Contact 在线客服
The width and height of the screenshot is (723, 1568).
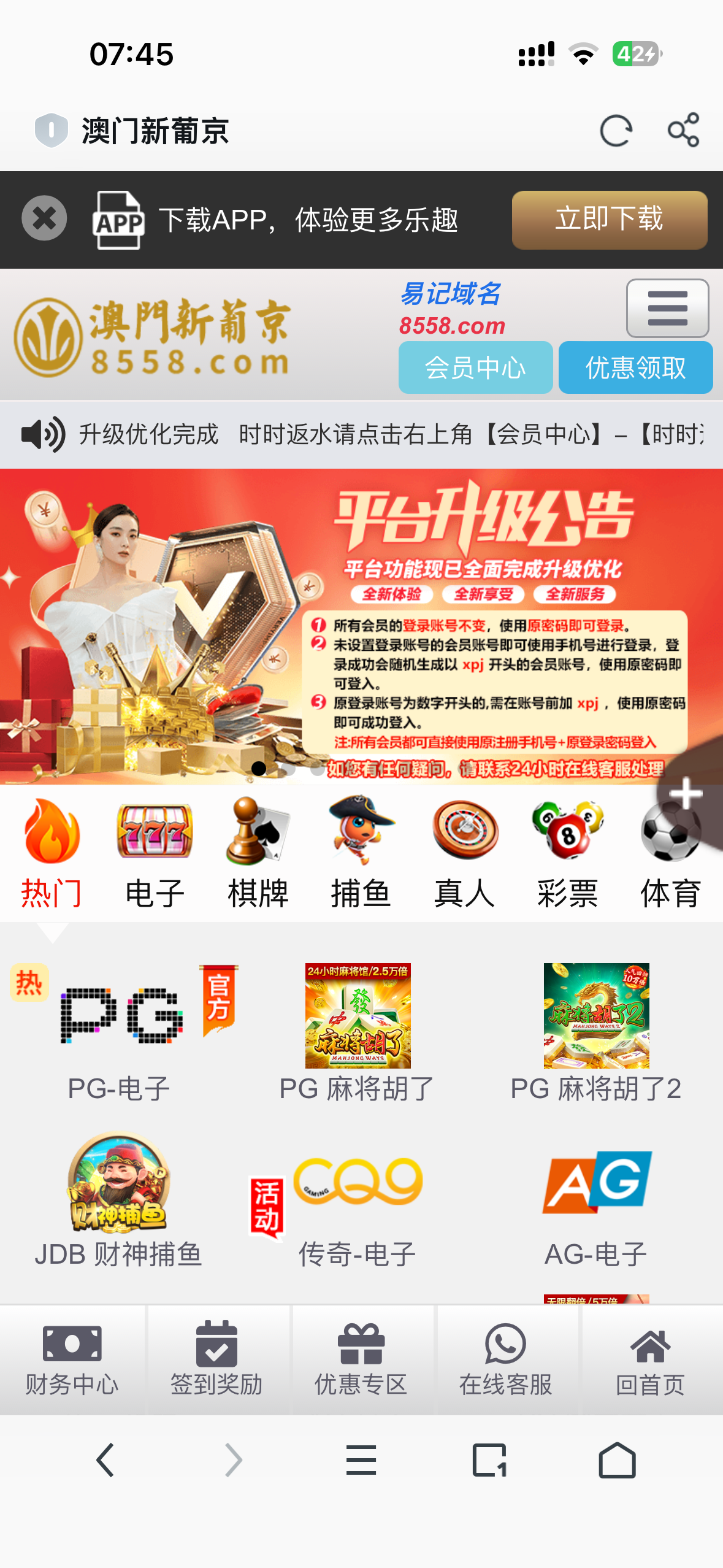(505, 1360)
